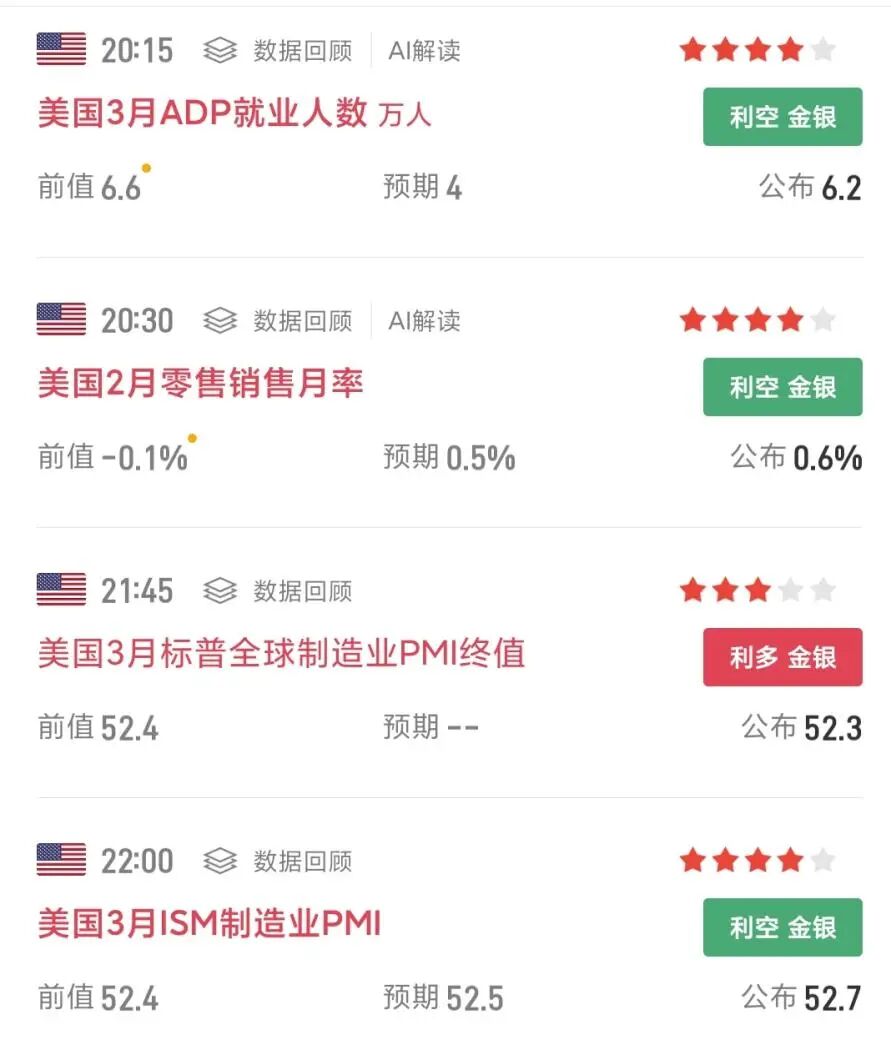Open 数据回顾 for 美国3月ISM制造业PMI
The width and height of the screenshot is (891, 1045).
point(278,861)
